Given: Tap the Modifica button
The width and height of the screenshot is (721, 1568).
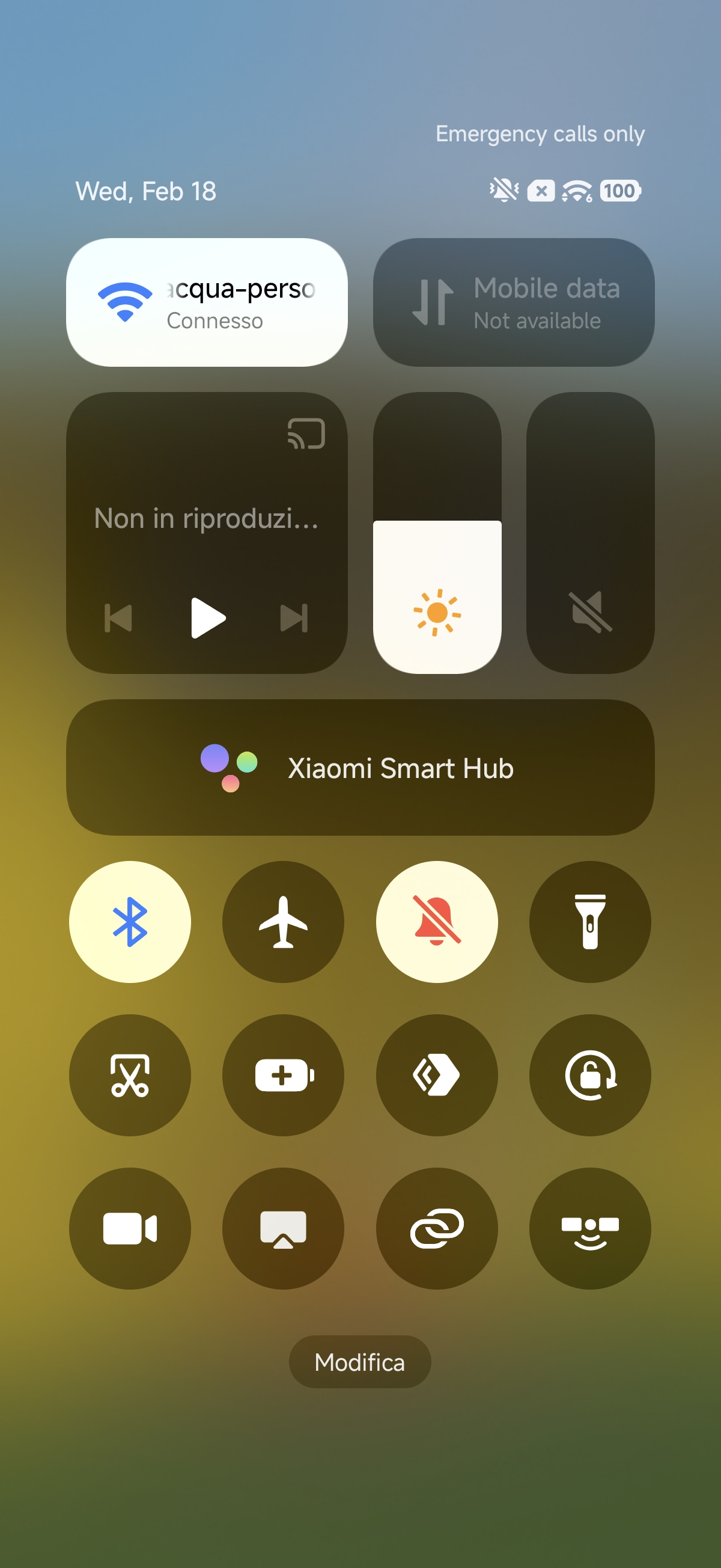Looking at the screenshot, I should point(359,1362).
